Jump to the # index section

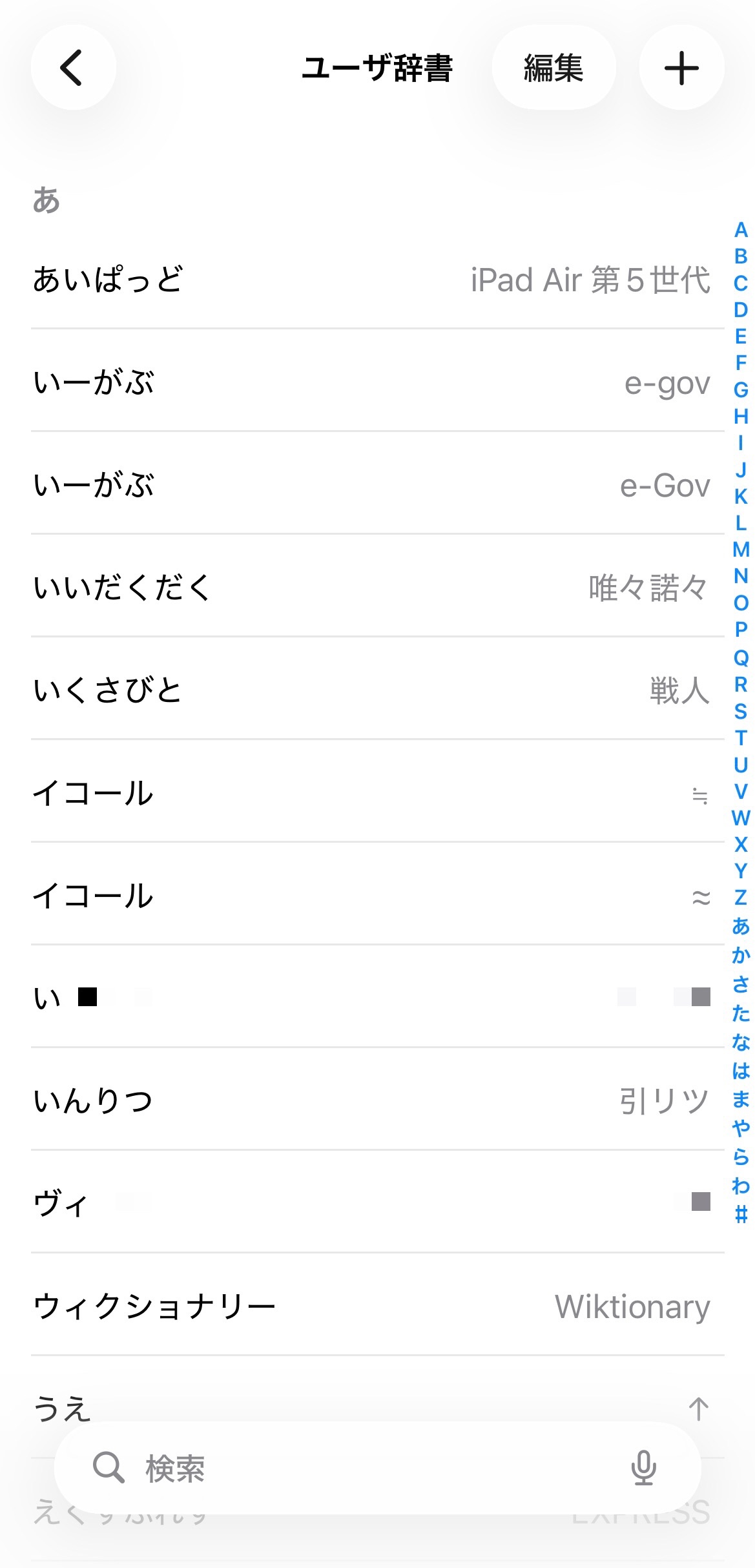(x=741, y=1215)
